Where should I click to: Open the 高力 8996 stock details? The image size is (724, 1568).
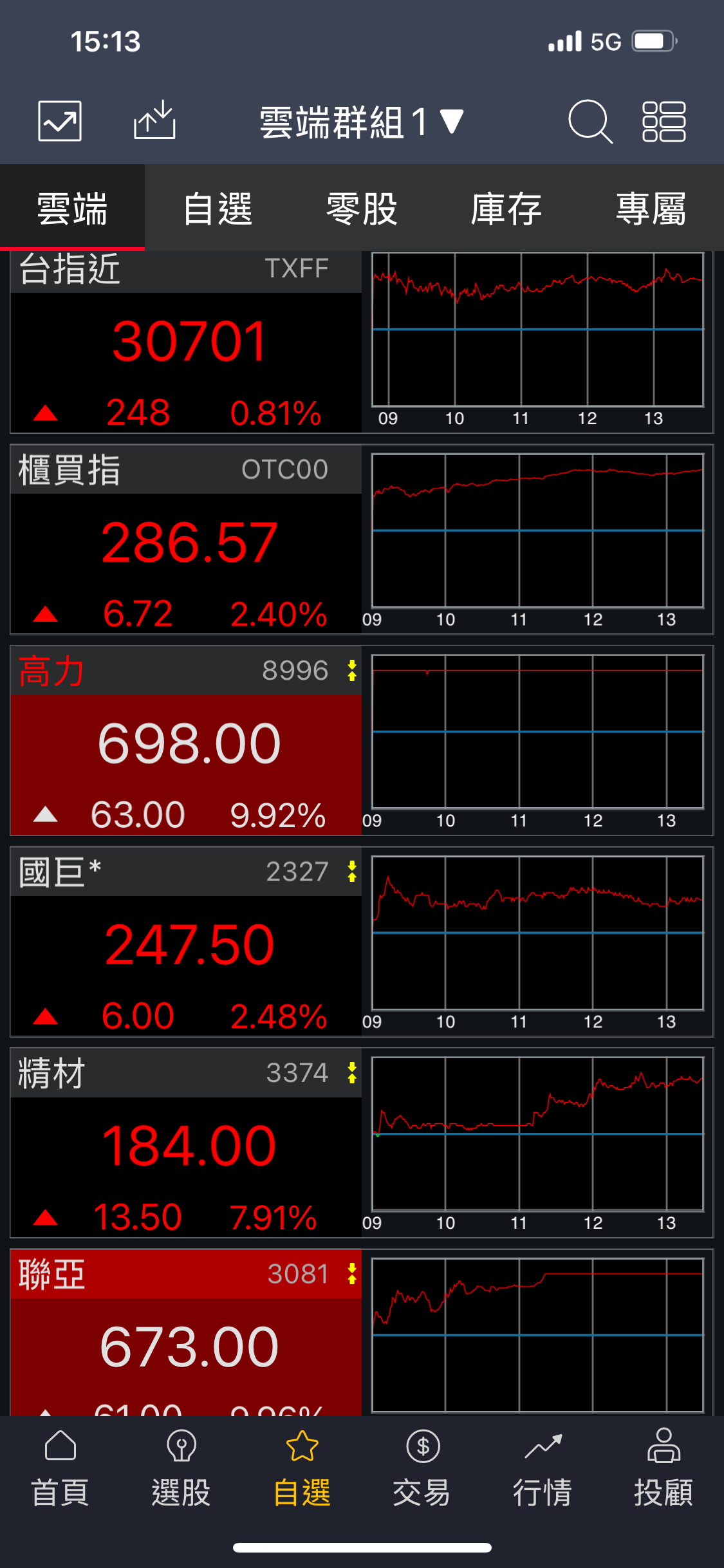(187, 742)
